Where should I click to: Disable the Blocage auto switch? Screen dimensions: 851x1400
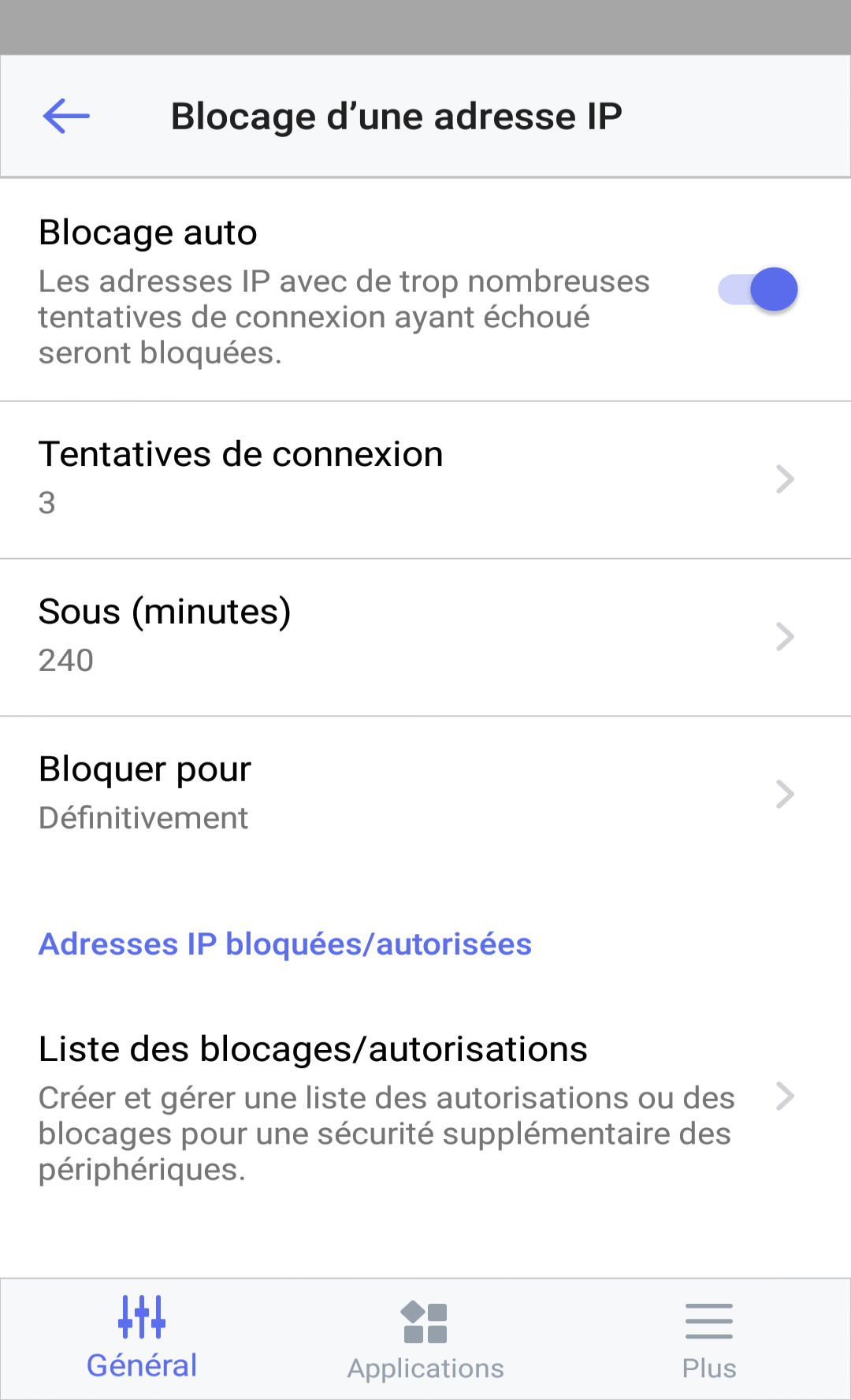757,289
